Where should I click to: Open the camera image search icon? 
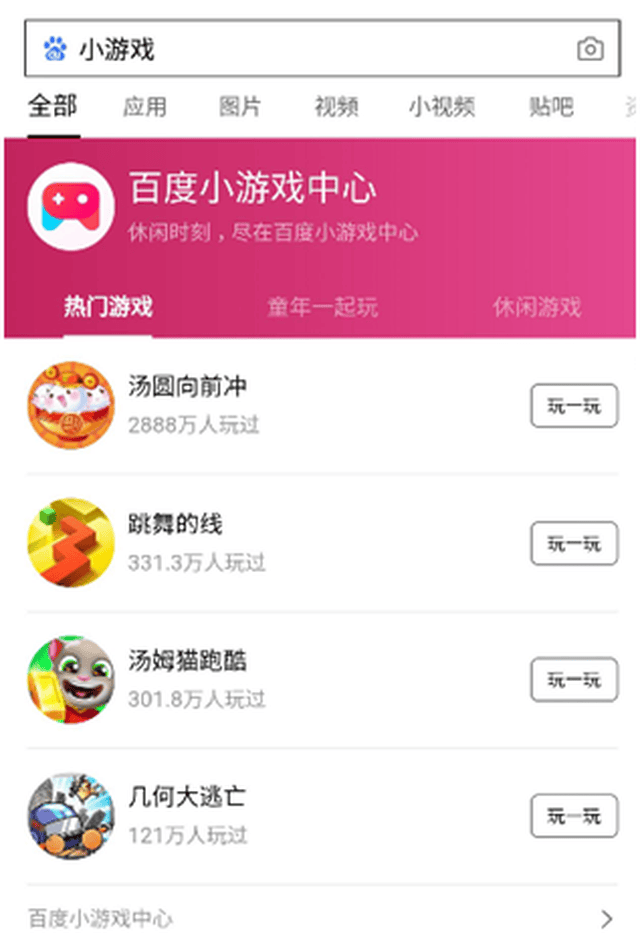pyautogui.click(x=590, y=49)
